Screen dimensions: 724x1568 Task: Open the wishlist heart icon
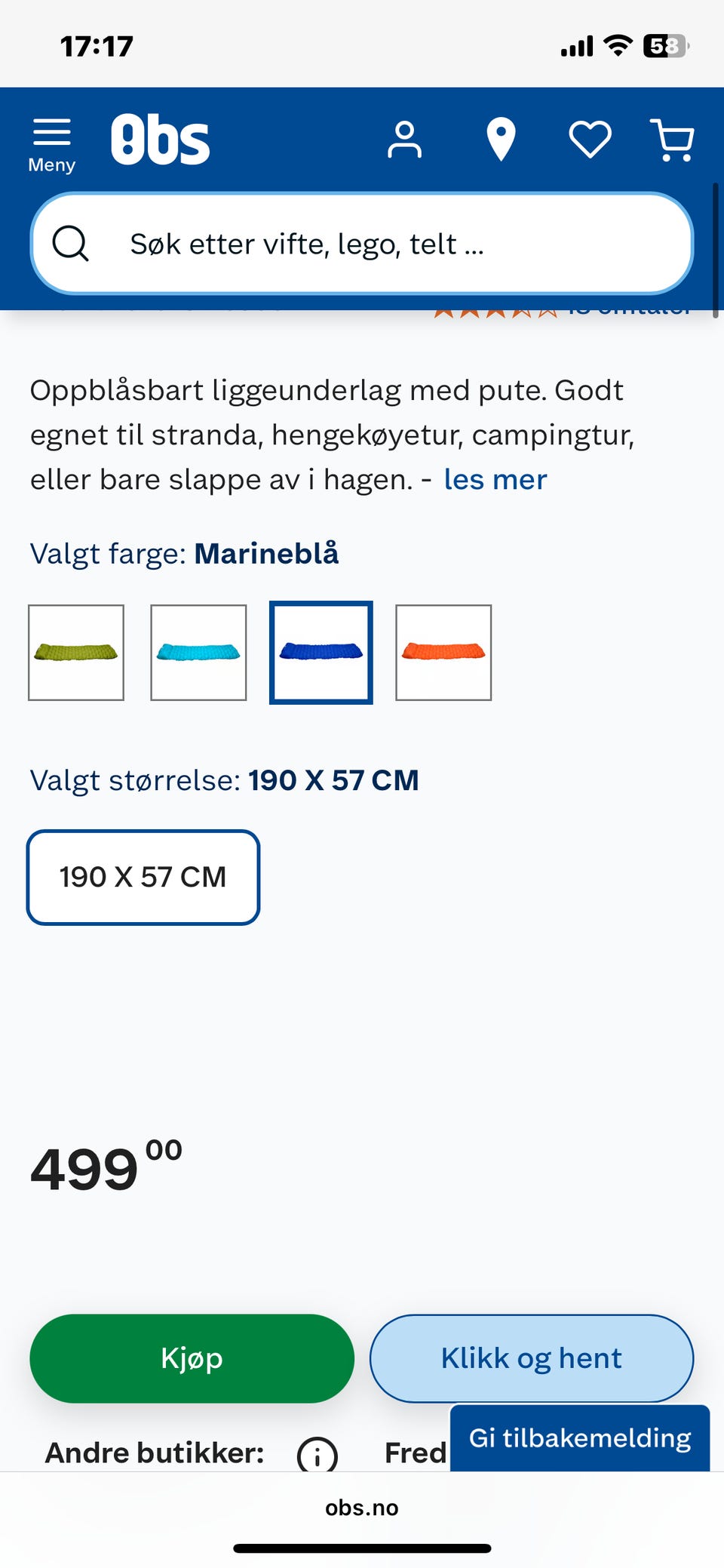(x=590, y=139)
